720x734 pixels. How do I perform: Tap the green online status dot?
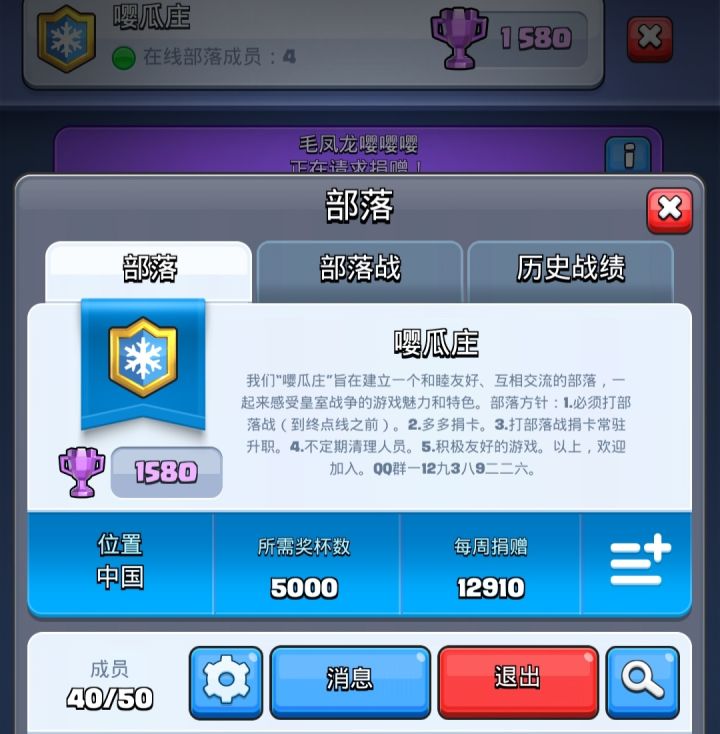pos(123,55)
